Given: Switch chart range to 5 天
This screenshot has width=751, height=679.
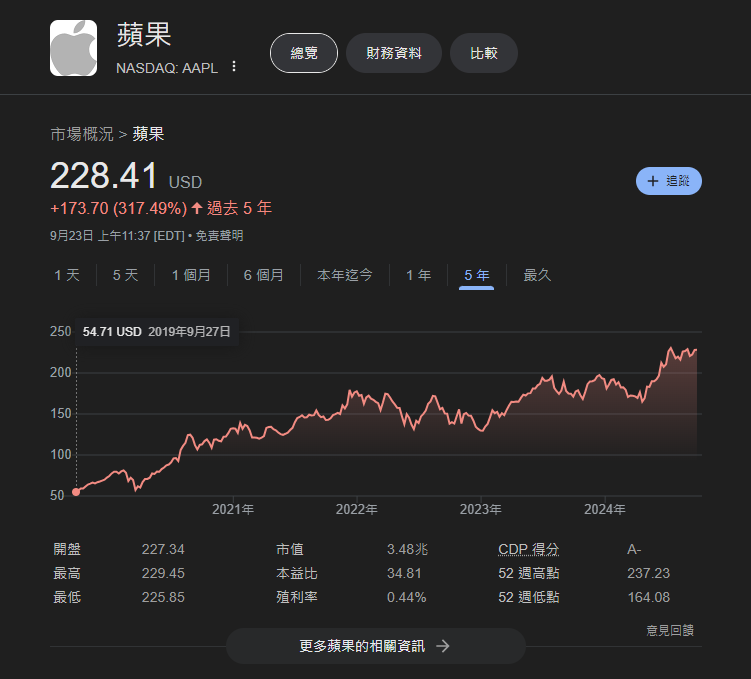Looking at the screenshot, I should click(125, 275).
